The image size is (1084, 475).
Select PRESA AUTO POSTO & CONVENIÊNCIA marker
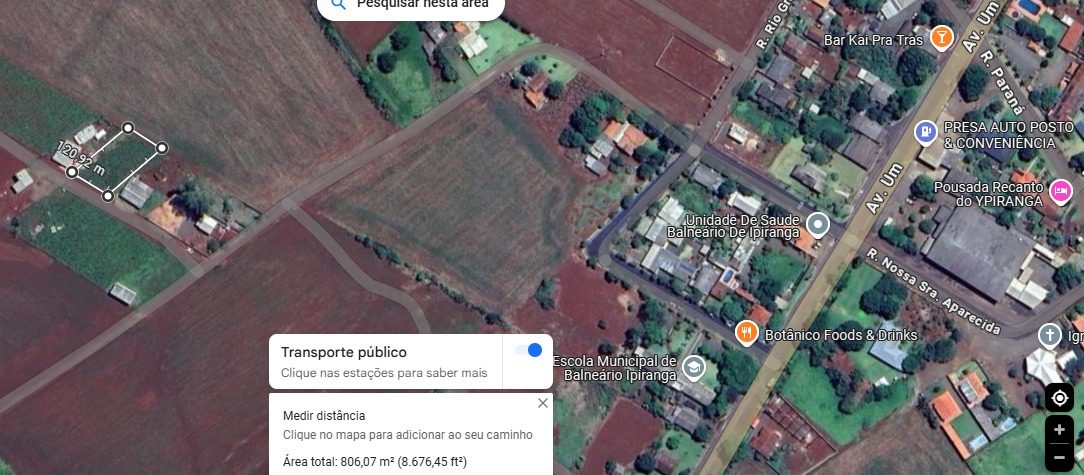926,130
